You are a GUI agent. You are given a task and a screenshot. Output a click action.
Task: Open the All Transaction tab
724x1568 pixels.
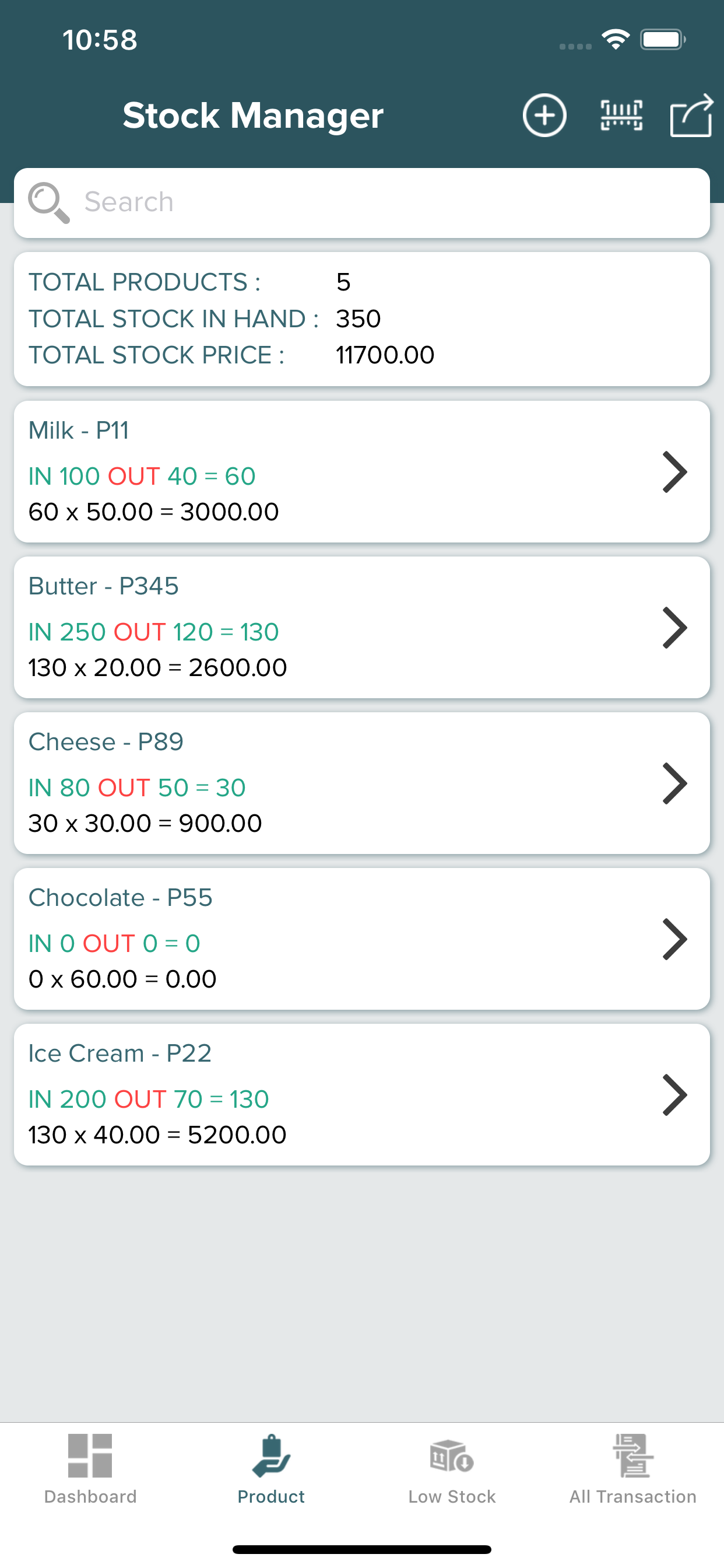632,1469
